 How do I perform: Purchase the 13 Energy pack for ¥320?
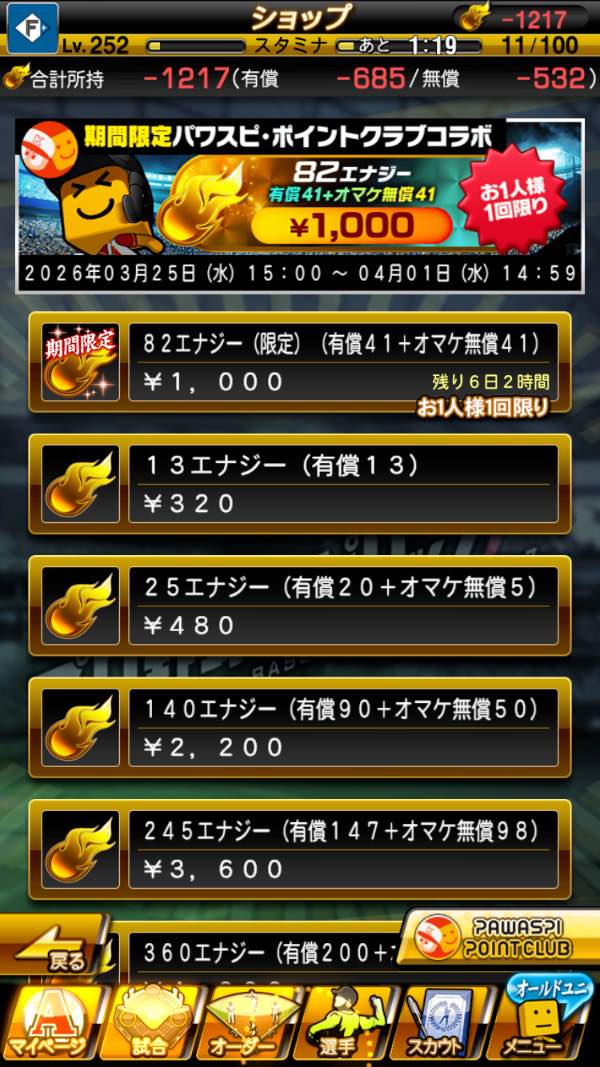tap(300, 484)
